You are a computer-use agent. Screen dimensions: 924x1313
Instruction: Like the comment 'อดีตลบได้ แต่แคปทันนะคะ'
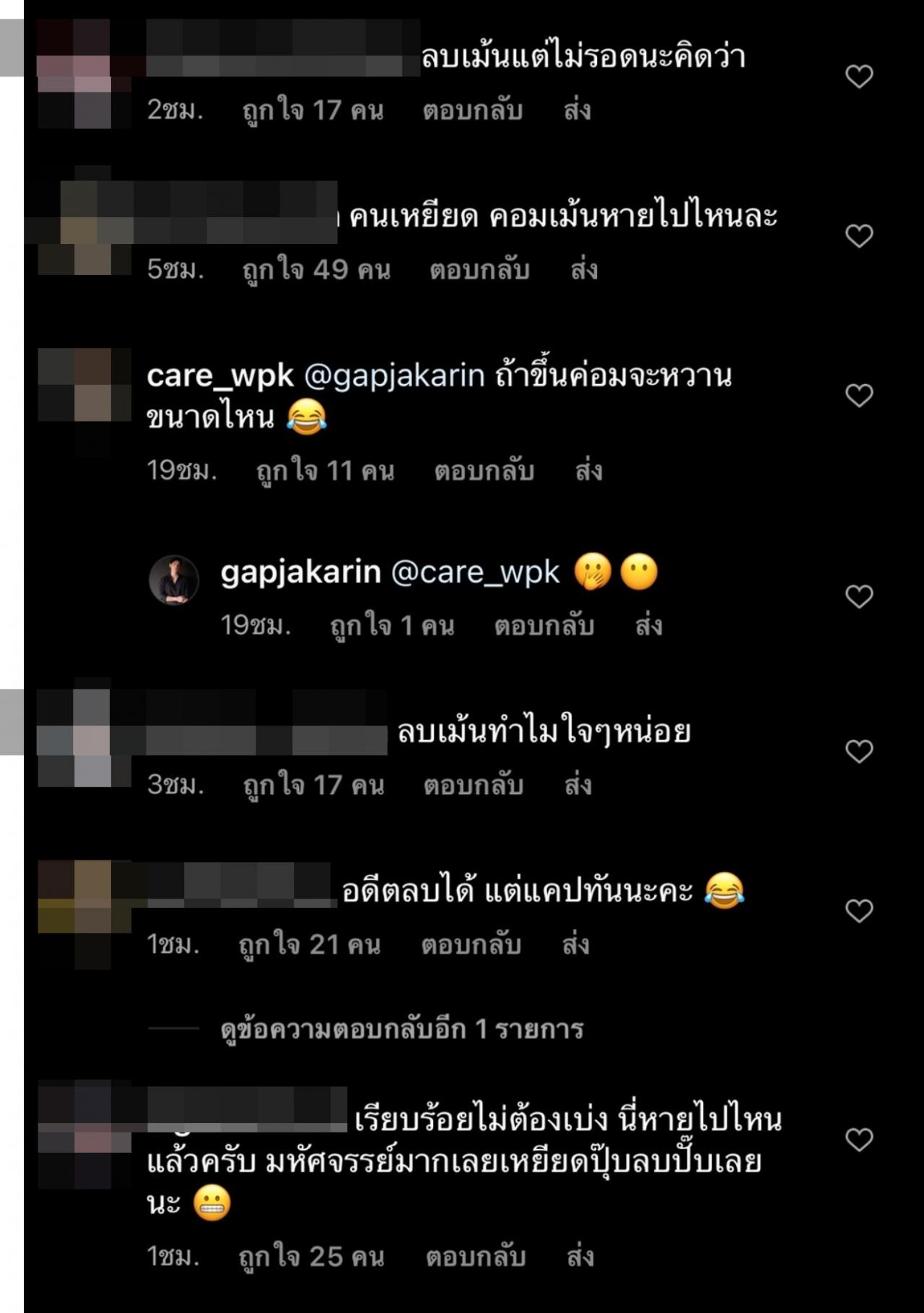tap(858, 911)
